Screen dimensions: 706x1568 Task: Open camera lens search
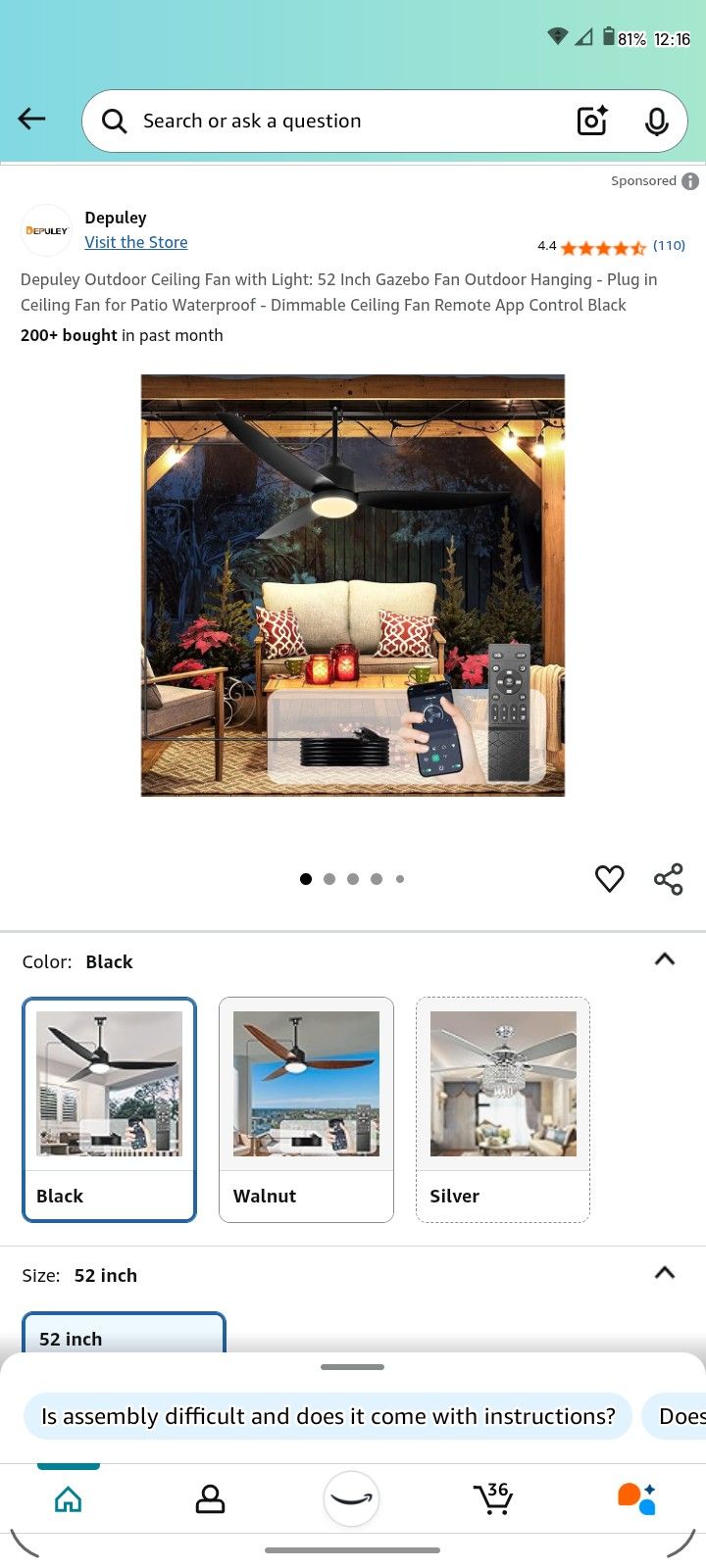592,121
